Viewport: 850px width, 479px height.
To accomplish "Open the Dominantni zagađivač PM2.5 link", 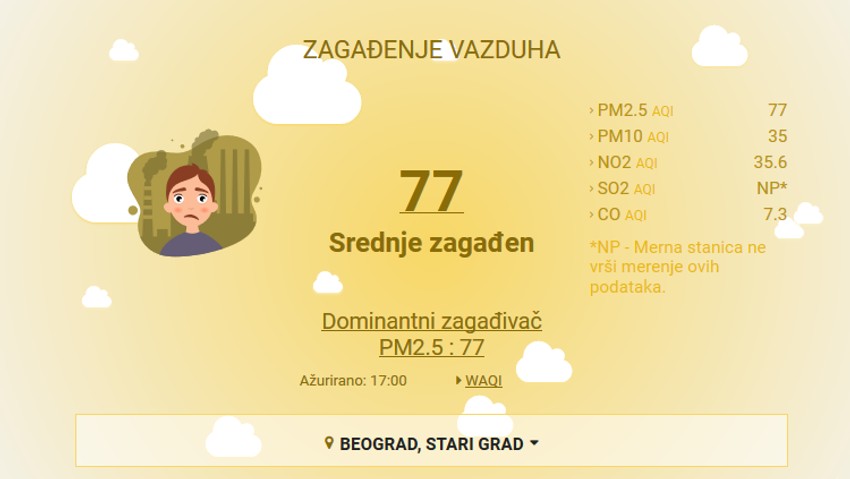I will 431,334.
